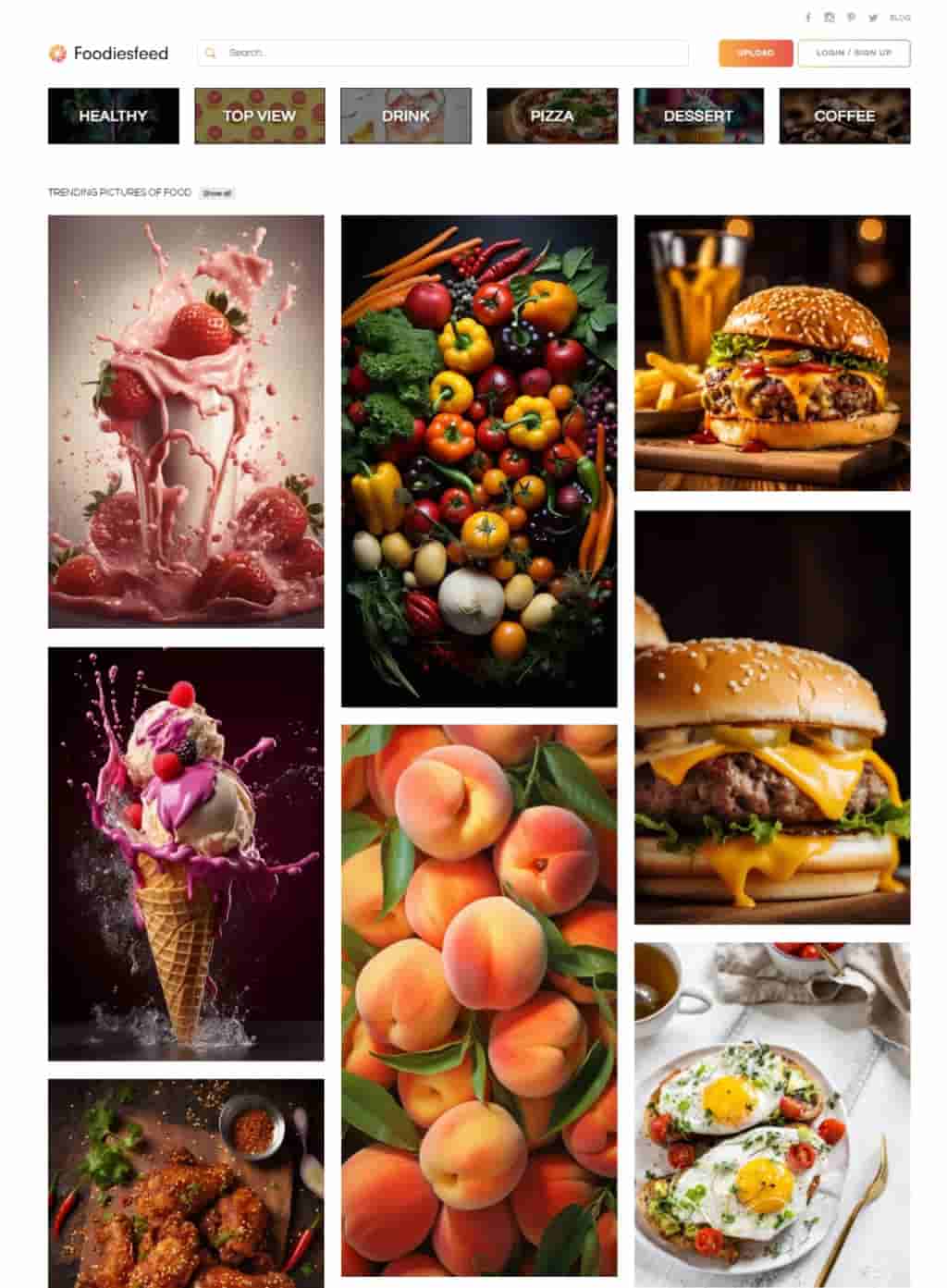Open the Drink category
Screen dimensions: 947x1288
coord(406,116)
